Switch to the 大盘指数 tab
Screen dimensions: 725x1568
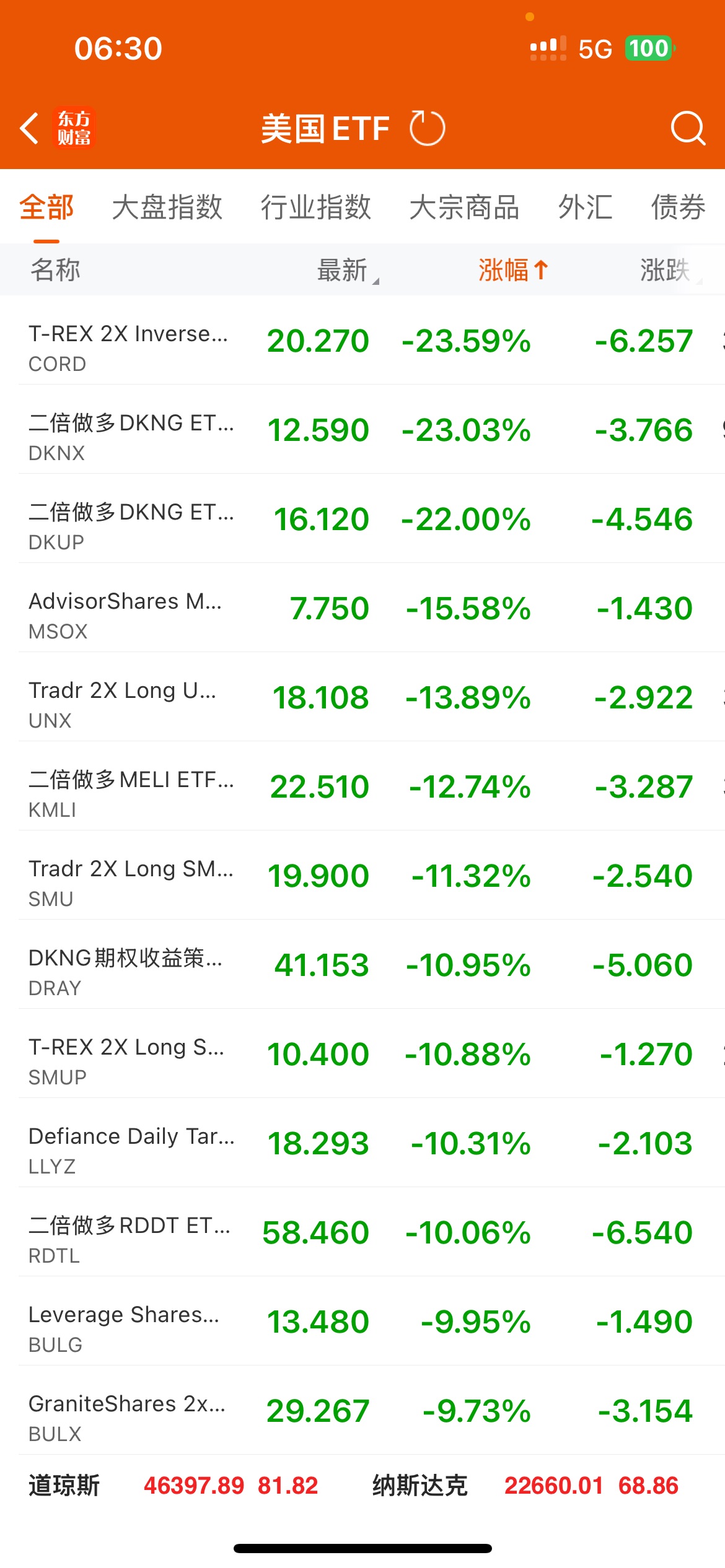point(167,207)
